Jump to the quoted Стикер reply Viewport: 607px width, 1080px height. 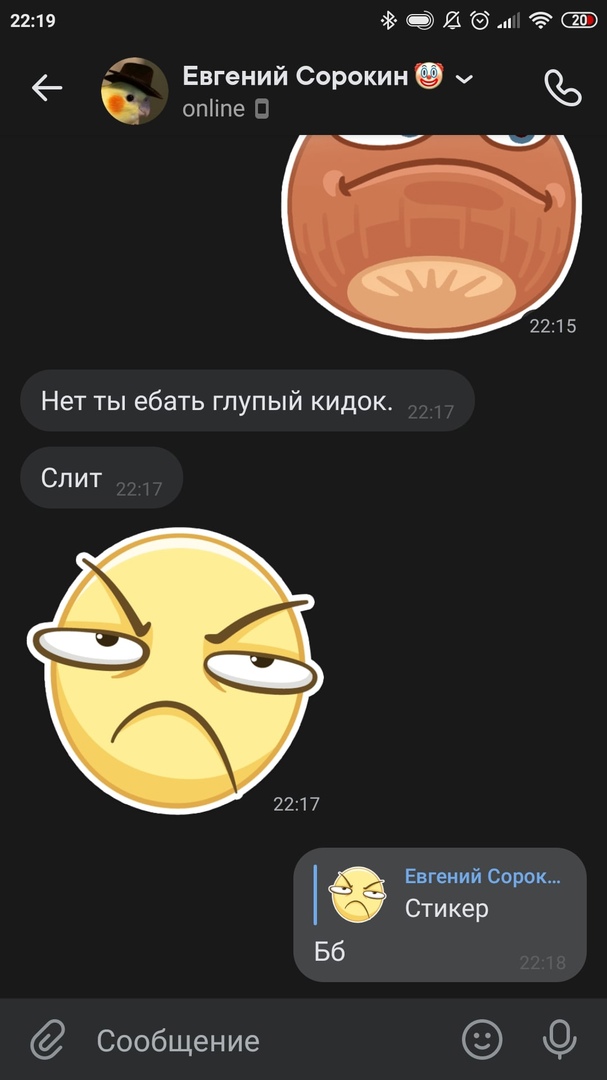point(440,894)
